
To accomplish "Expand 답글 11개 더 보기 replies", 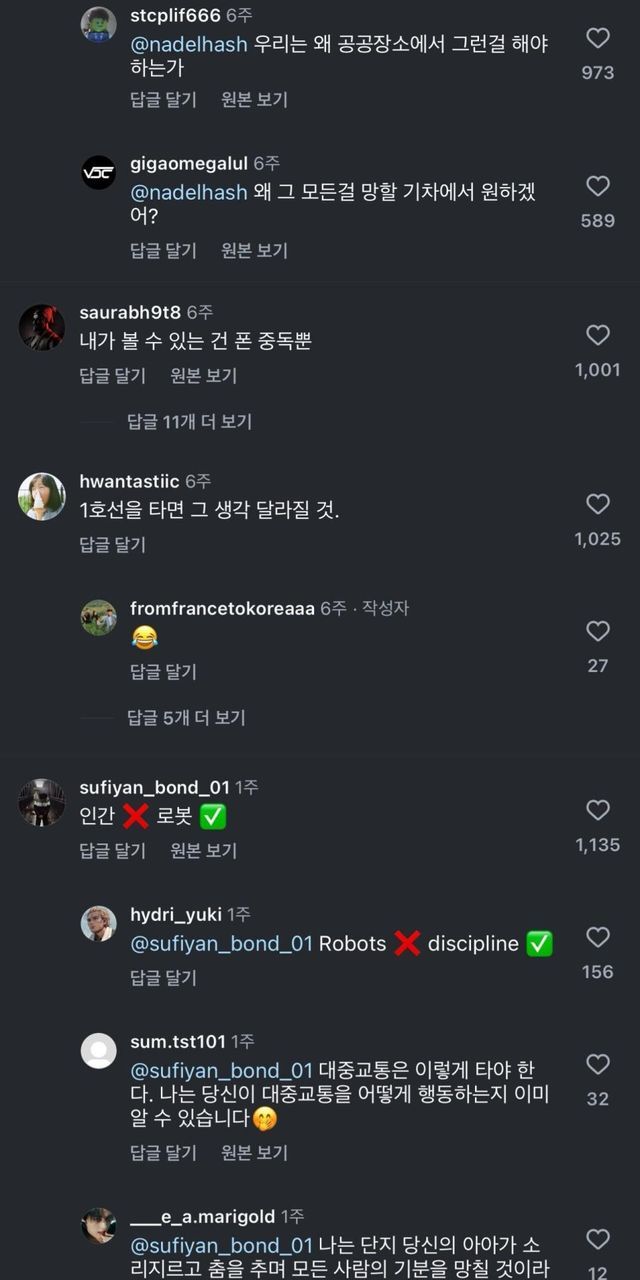I will 189,422.
